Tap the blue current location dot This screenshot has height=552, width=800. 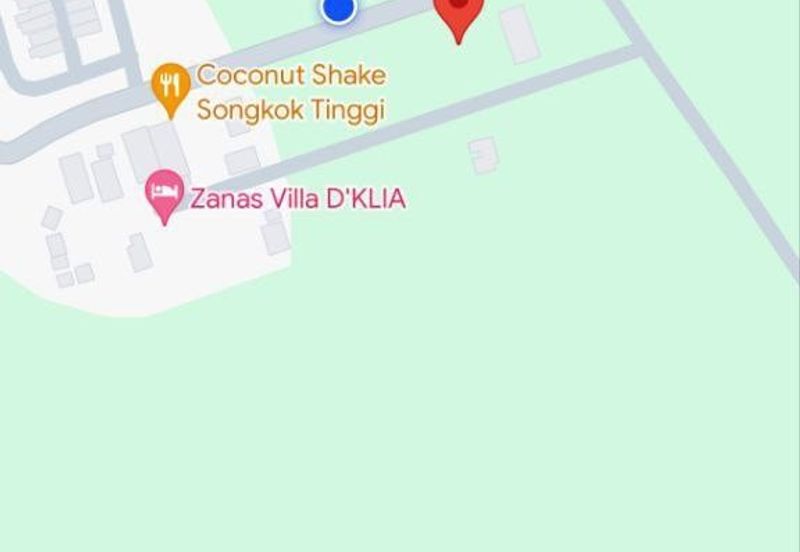339,8
